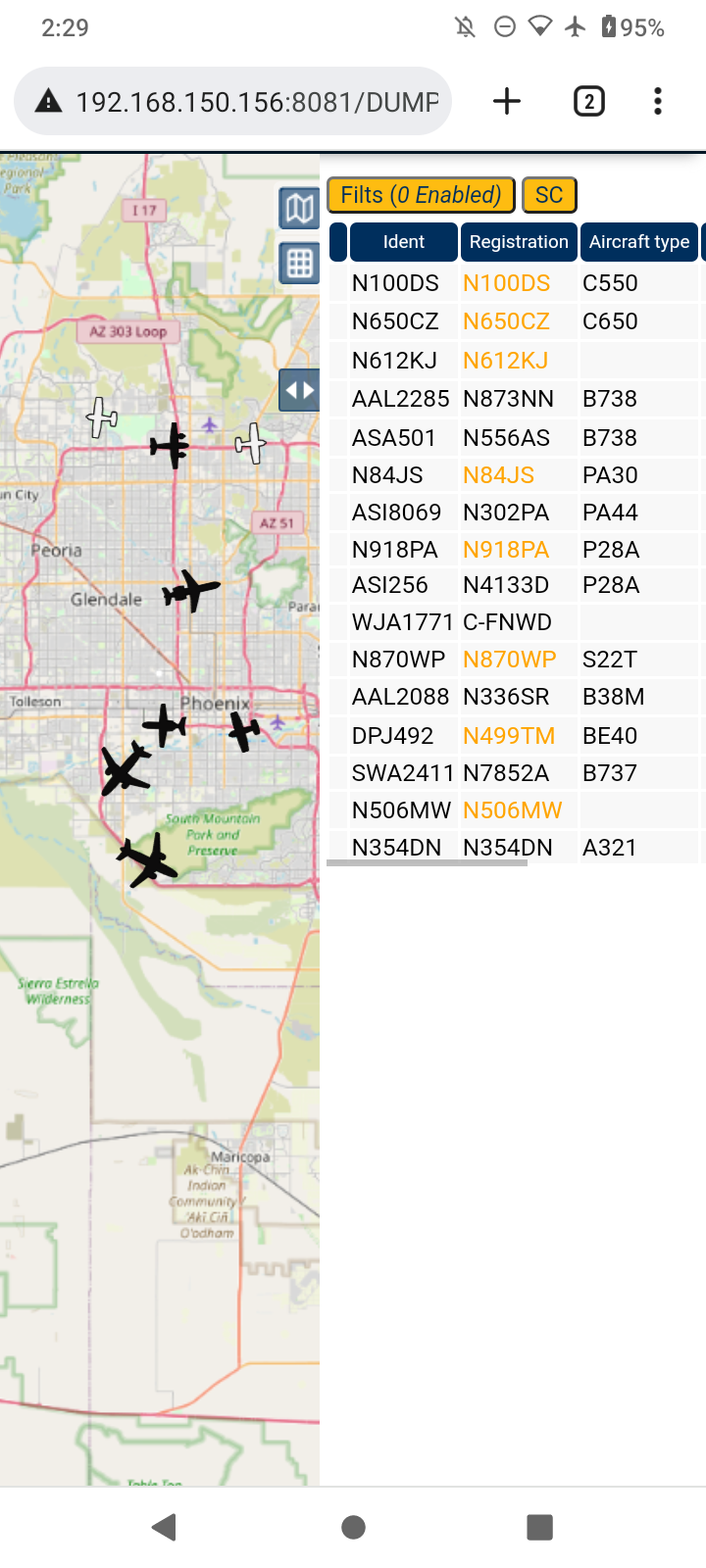Sort table by Aircraft type column
The width and height of the screenshot is (706, 1568).
(x=639, y=242)
